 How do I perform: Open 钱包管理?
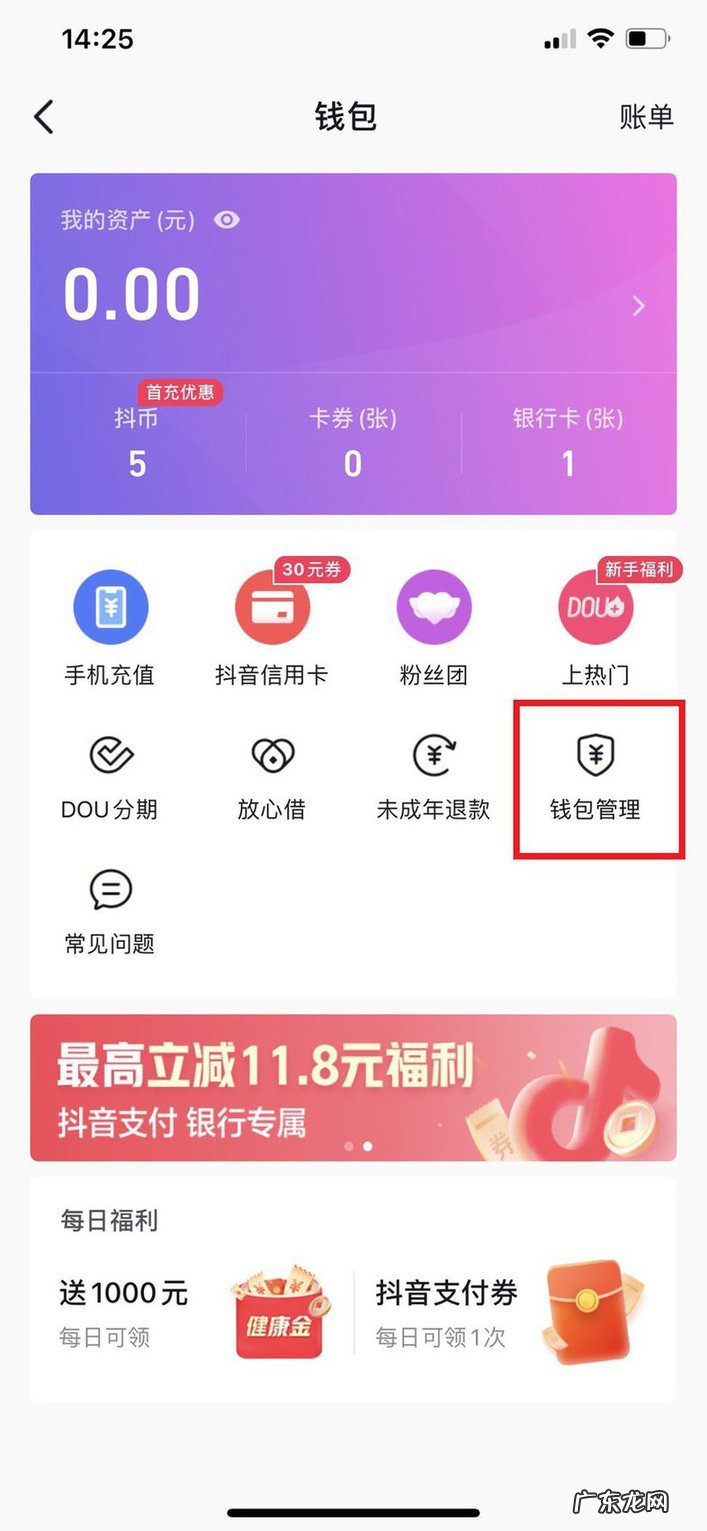(596, 778)
